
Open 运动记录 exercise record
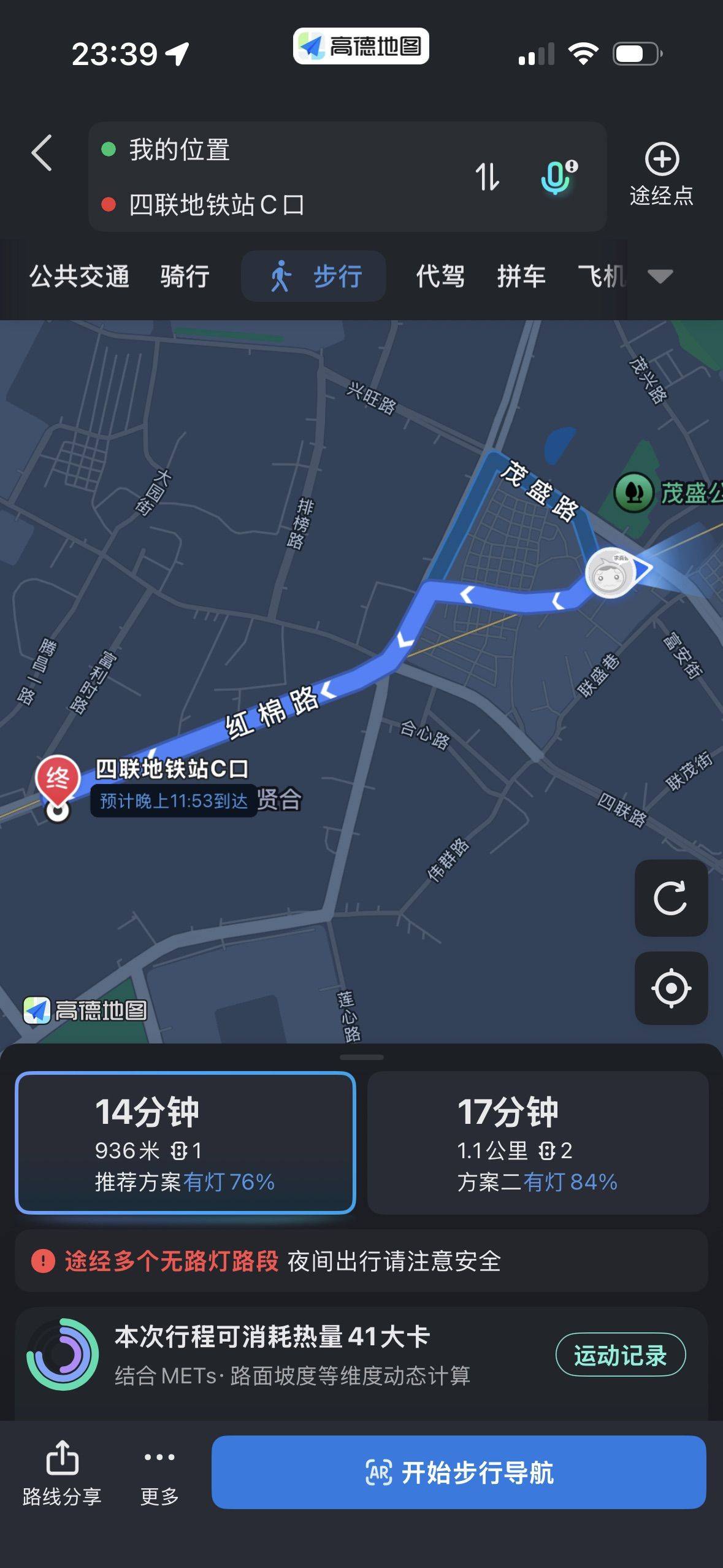coord(620,1355)
